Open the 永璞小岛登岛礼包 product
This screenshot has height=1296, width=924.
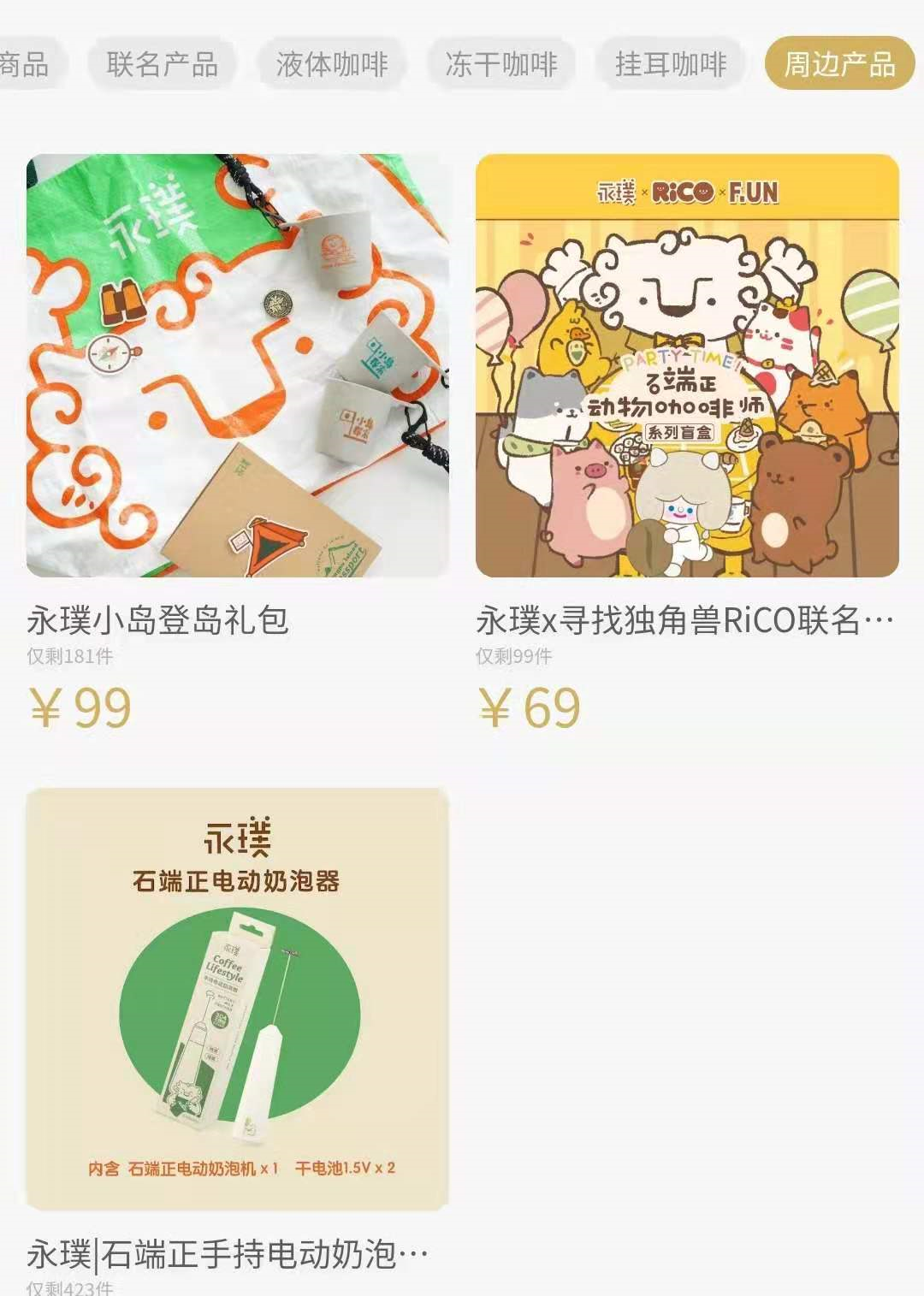tap(238, 366)
